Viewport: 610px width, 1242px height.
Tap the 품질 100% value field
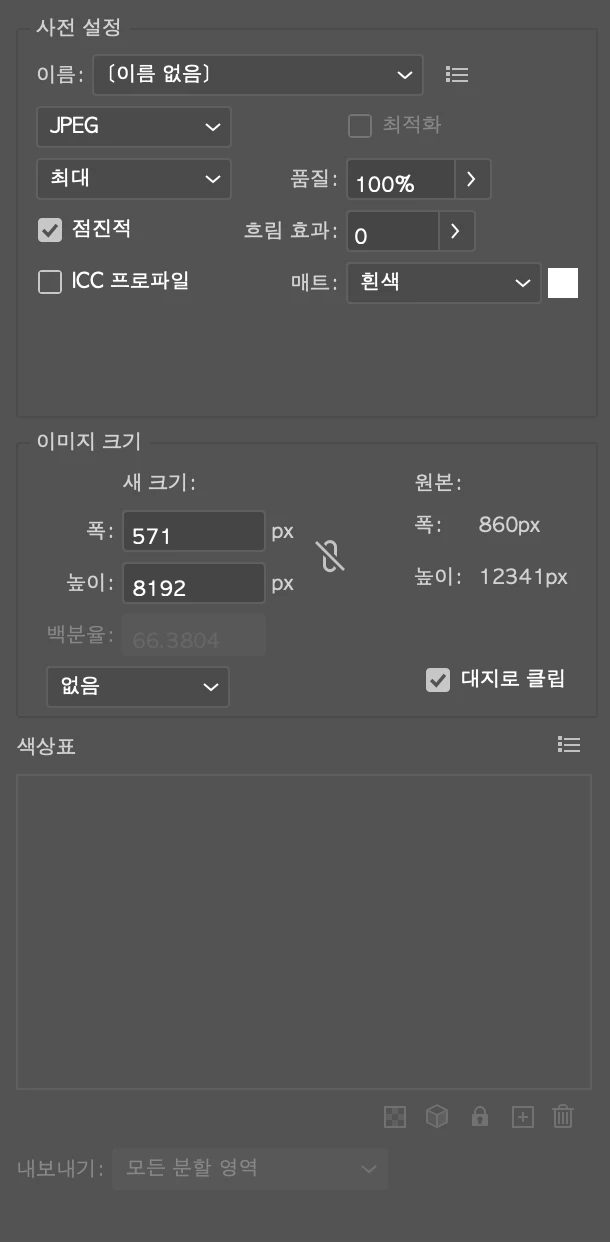pyautogui.click(x=400, y=182)
